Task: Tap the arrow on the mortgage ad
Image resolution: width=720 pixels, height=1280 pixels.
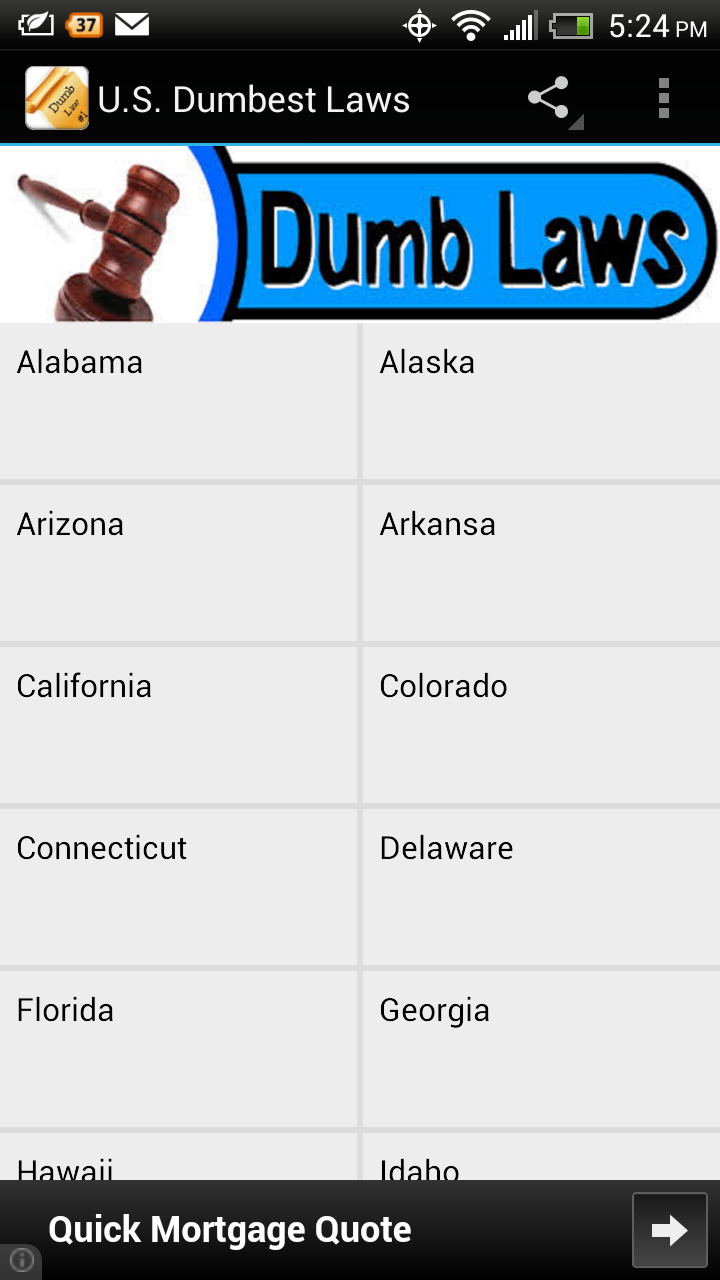Action: click(667, 1229)
